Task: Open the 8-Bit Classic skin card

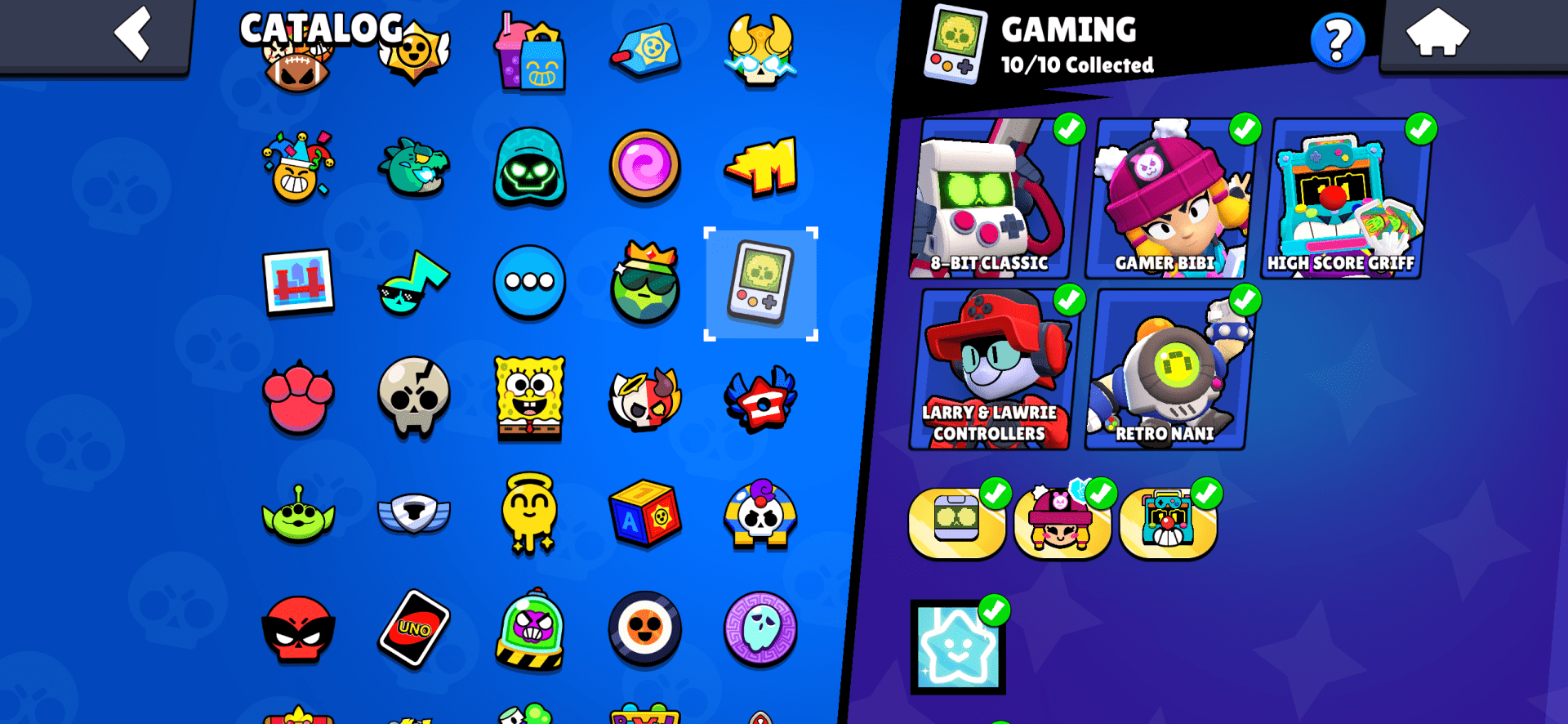Action: pyautogui.click(x=991, y=199)
